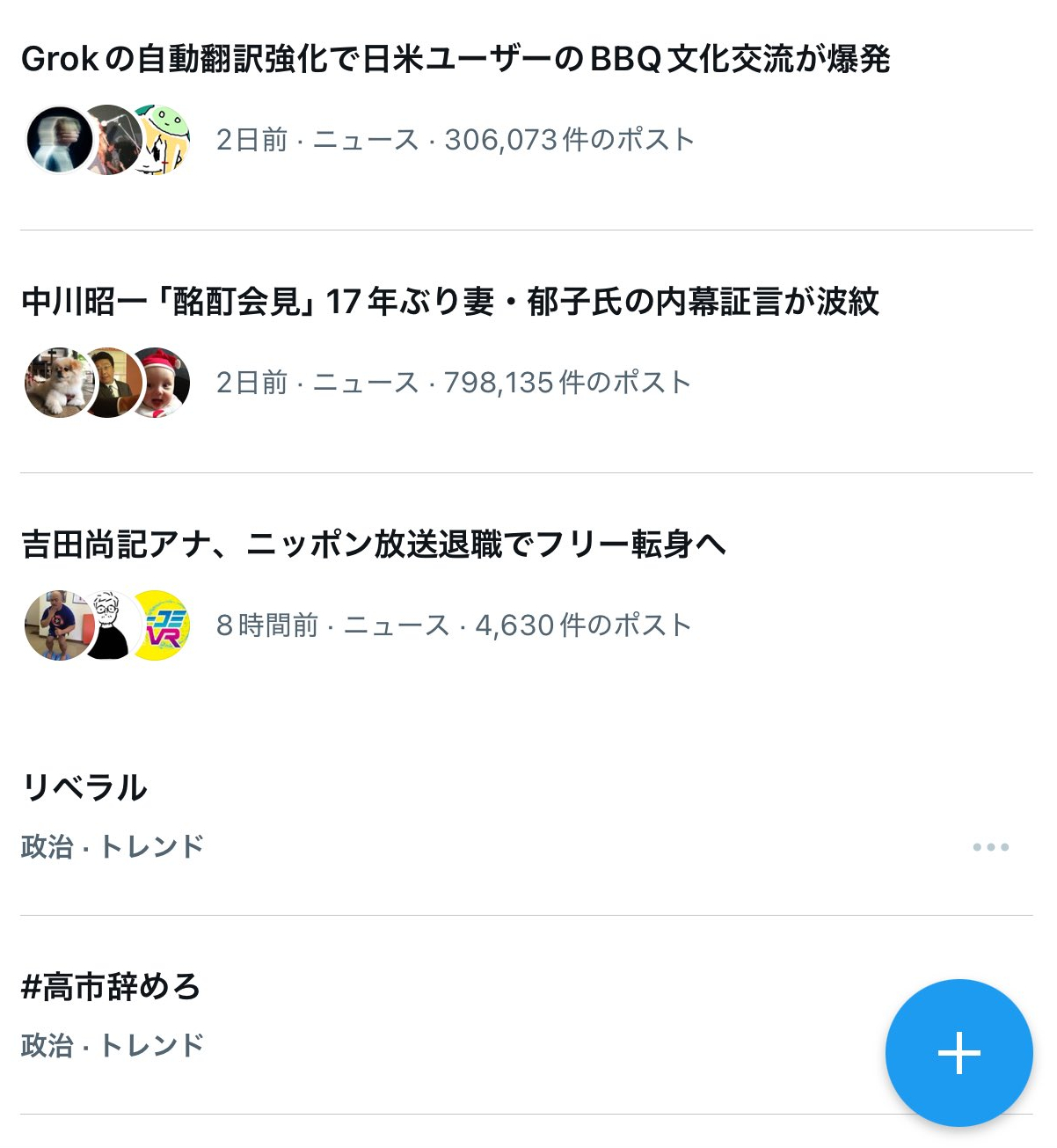
Task: Open the Grok BBQ文化交流 news story
Action: [x=456, y=60]
